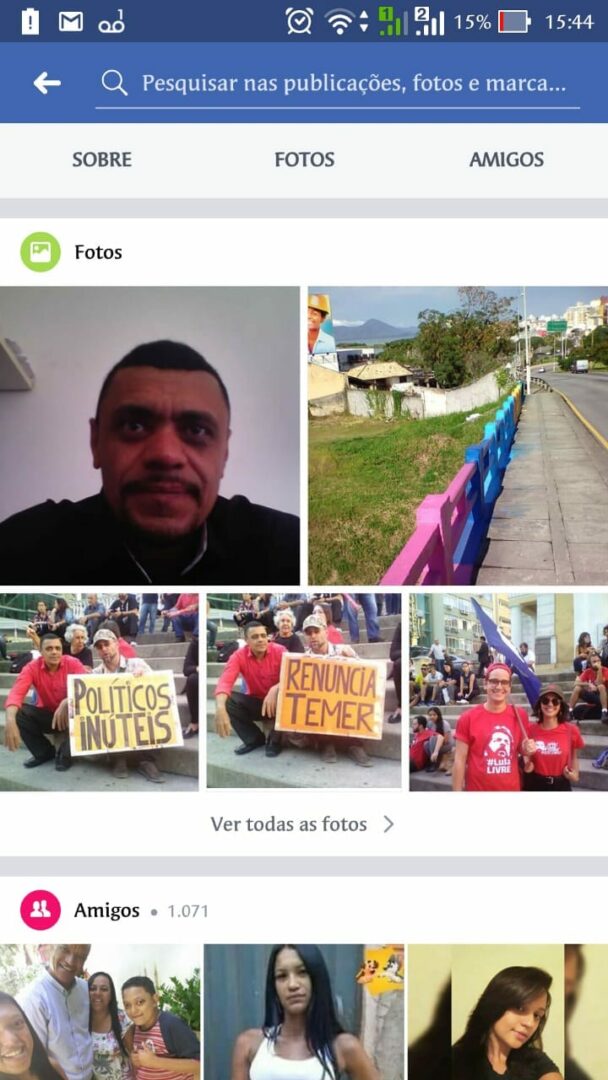
Task: Switch to the Sobre tab
Action: coord(101,159)
